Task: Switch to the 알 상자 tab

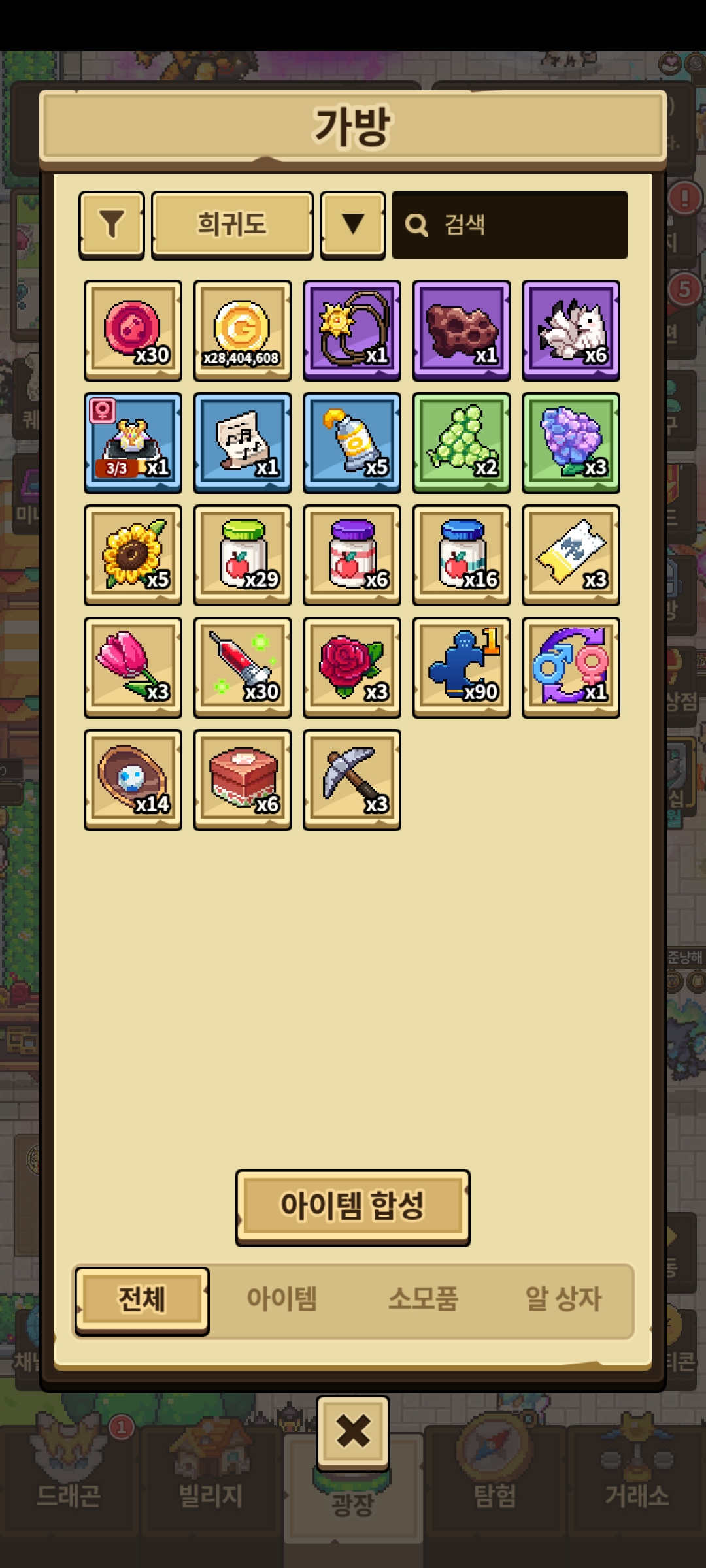Action: tap(563, 1299)
